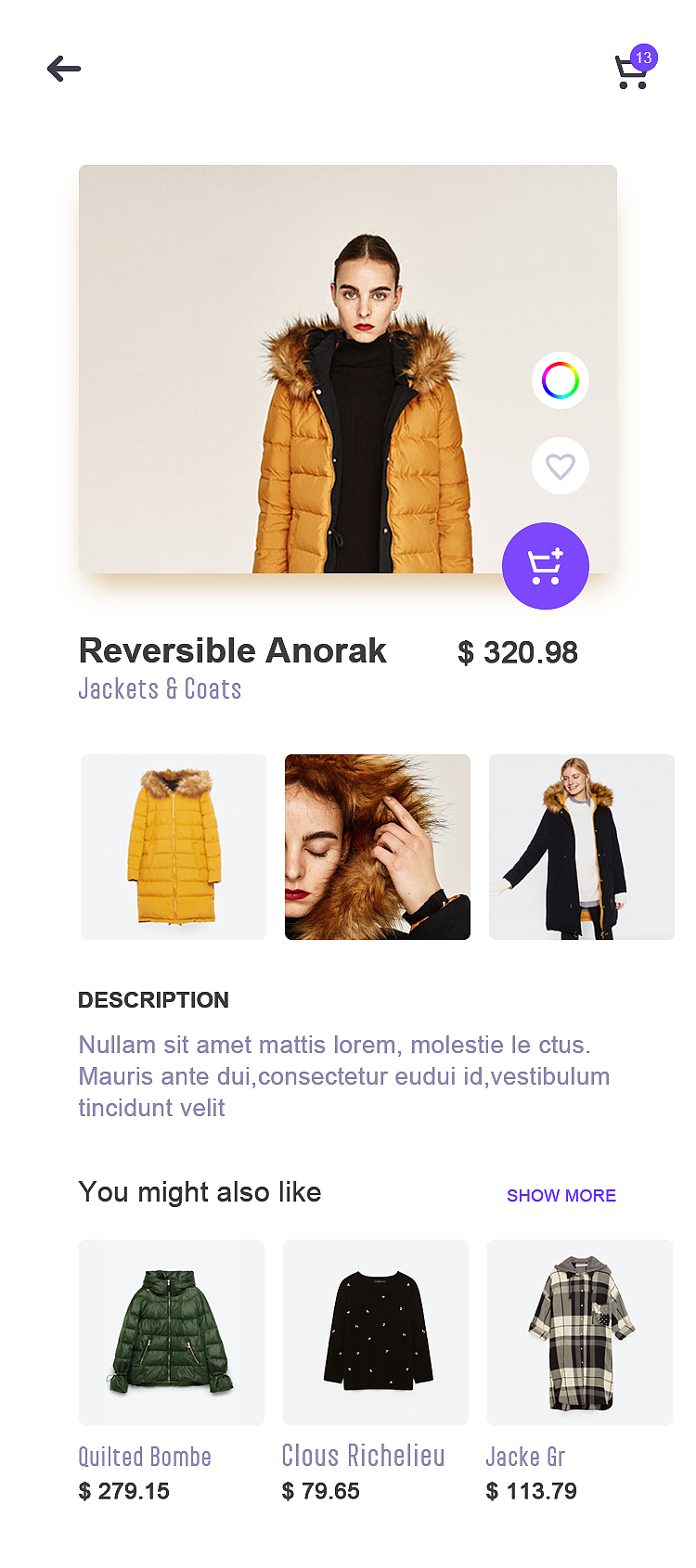Open the color wheel picker
696x1568 pixels.
pyautogui.click(x=561, y=380)
